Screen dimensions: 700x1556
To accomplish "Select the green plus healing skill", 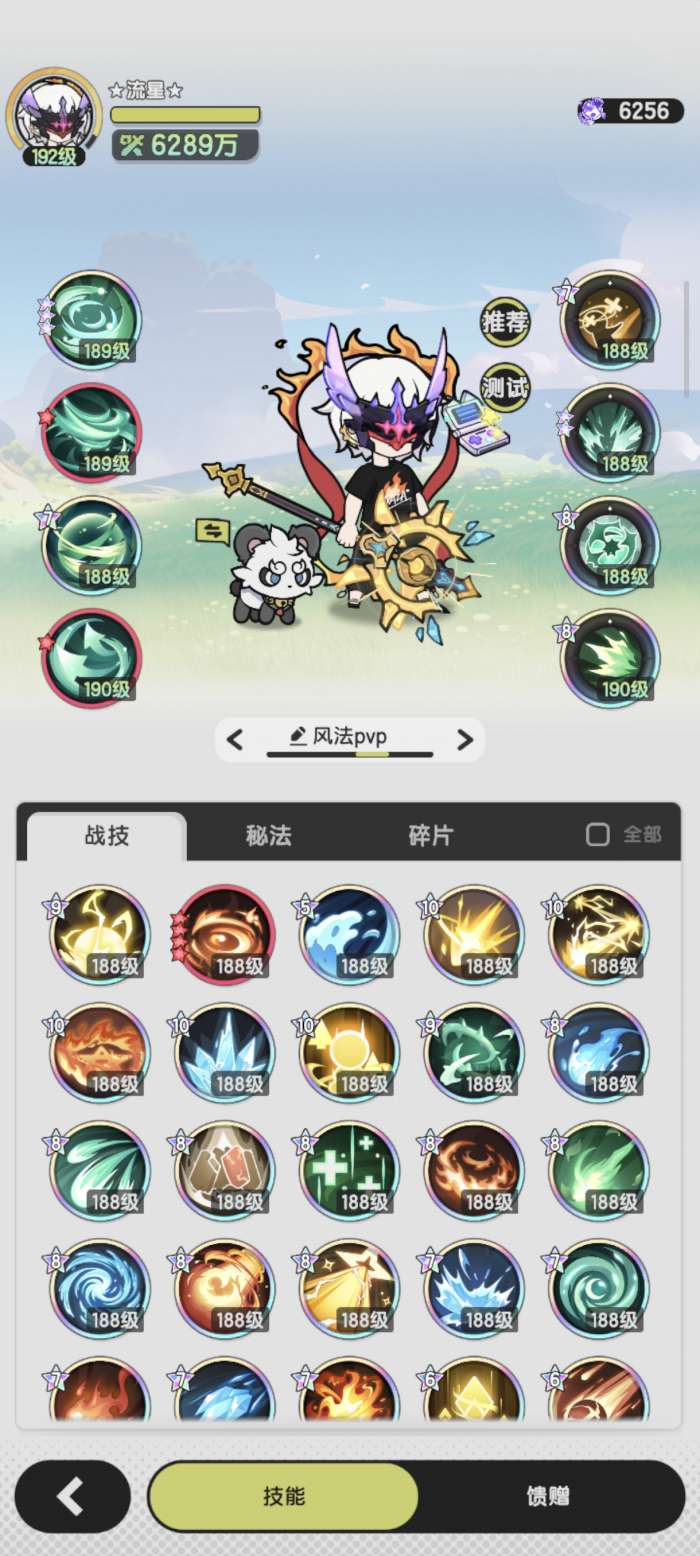I will (x=350, y=1171).
